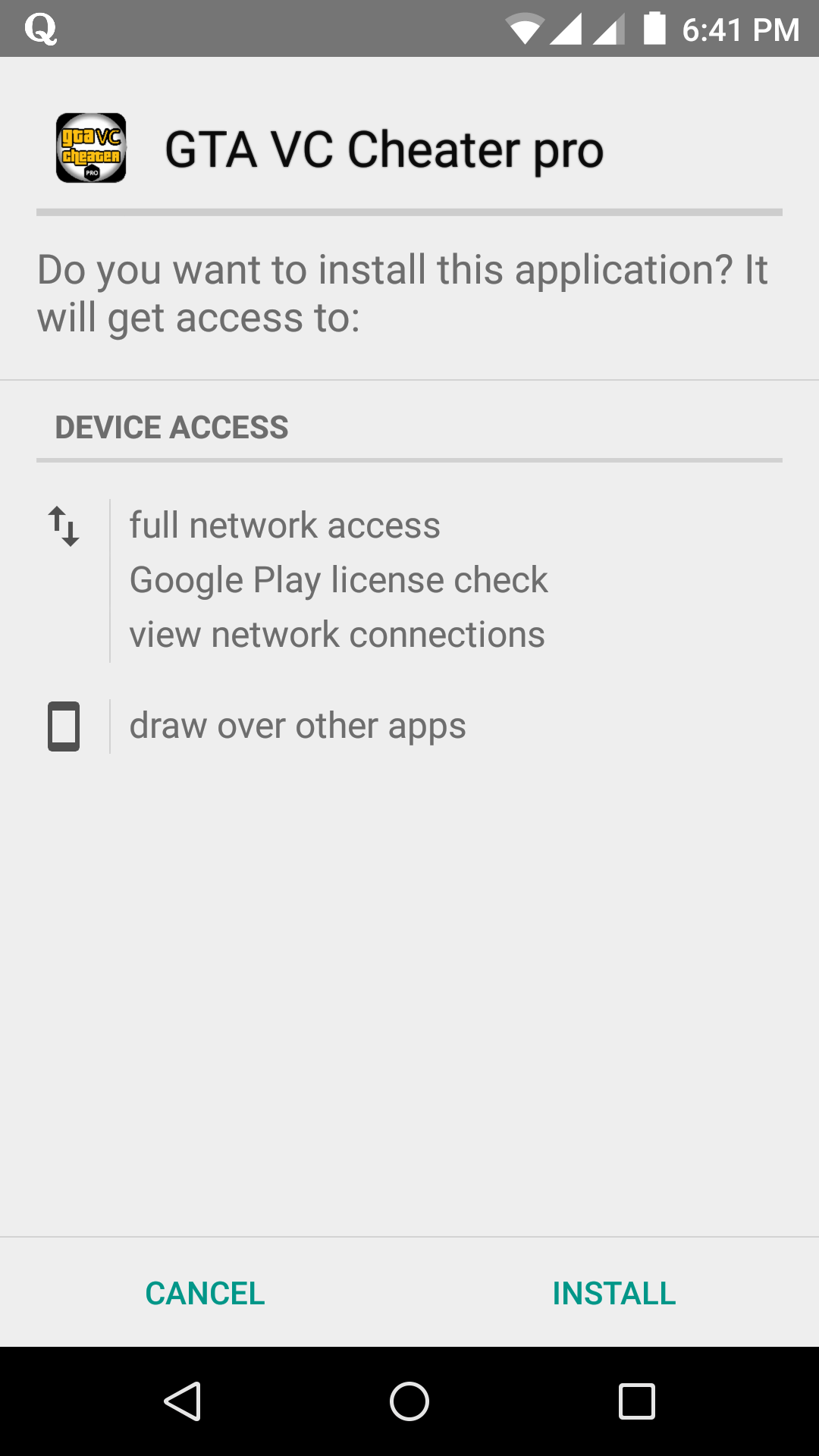
Task: Go back using the navigation bar
Action: click(182, 1401)
